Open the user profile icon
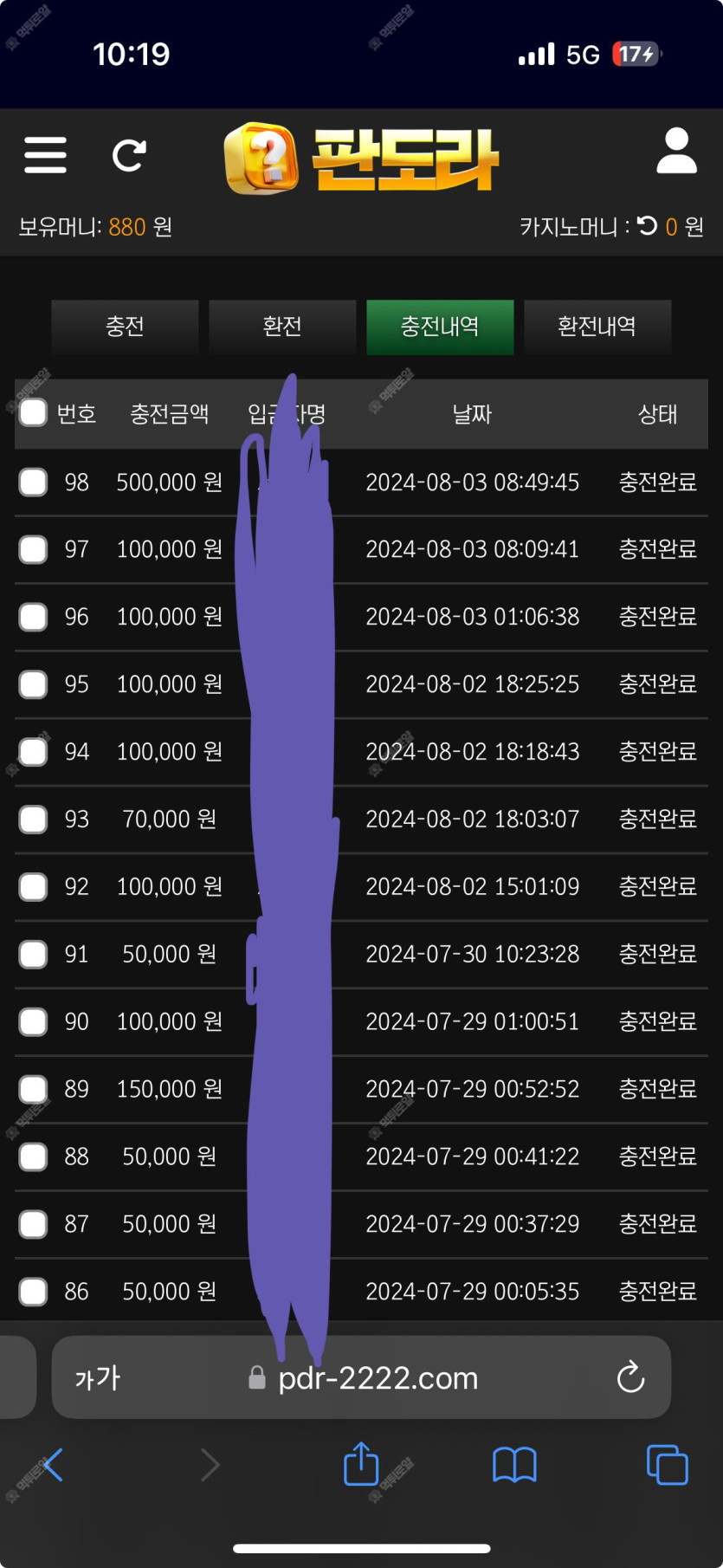723x1568 pixels. [676, 152]
